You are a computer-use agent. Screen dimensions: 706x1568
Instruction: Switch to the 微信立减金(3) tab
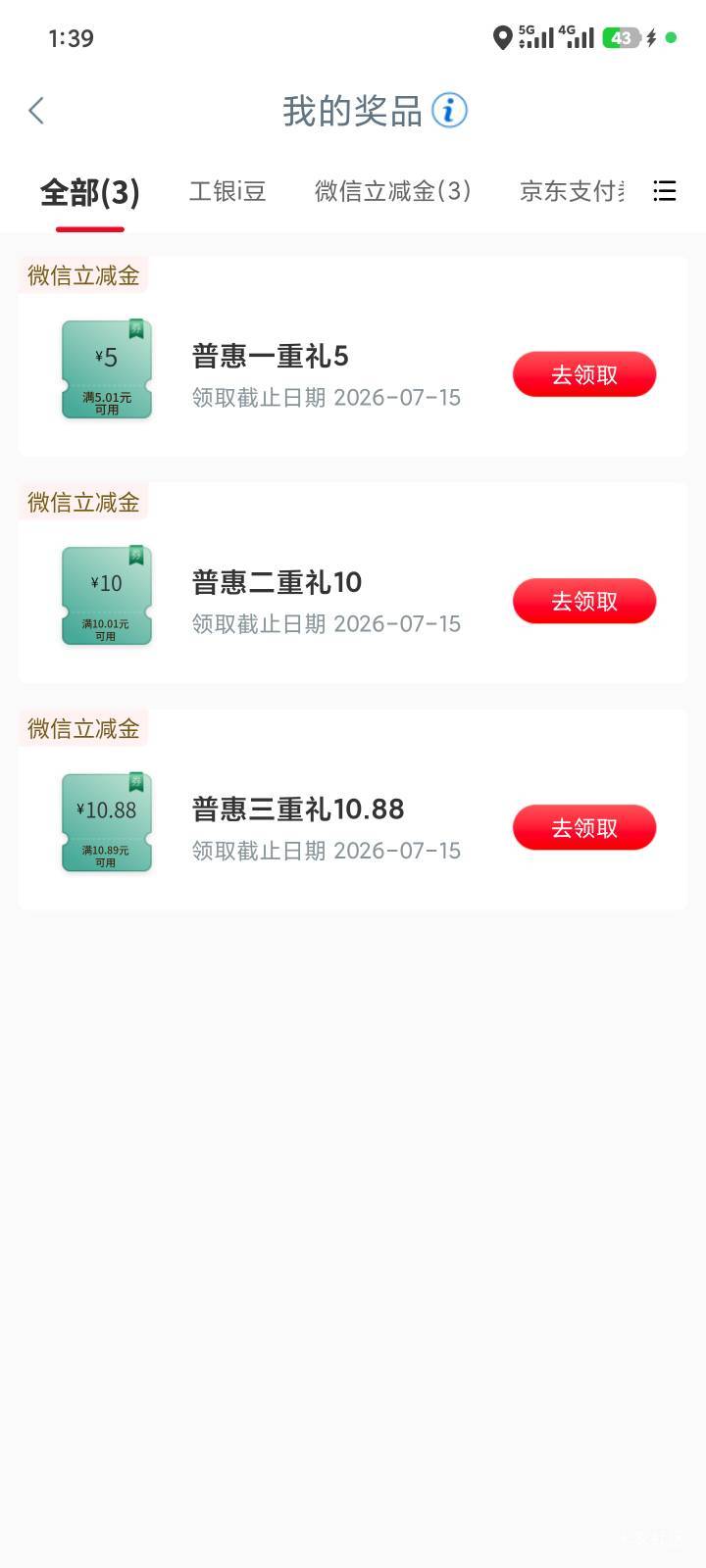[393, 191]
